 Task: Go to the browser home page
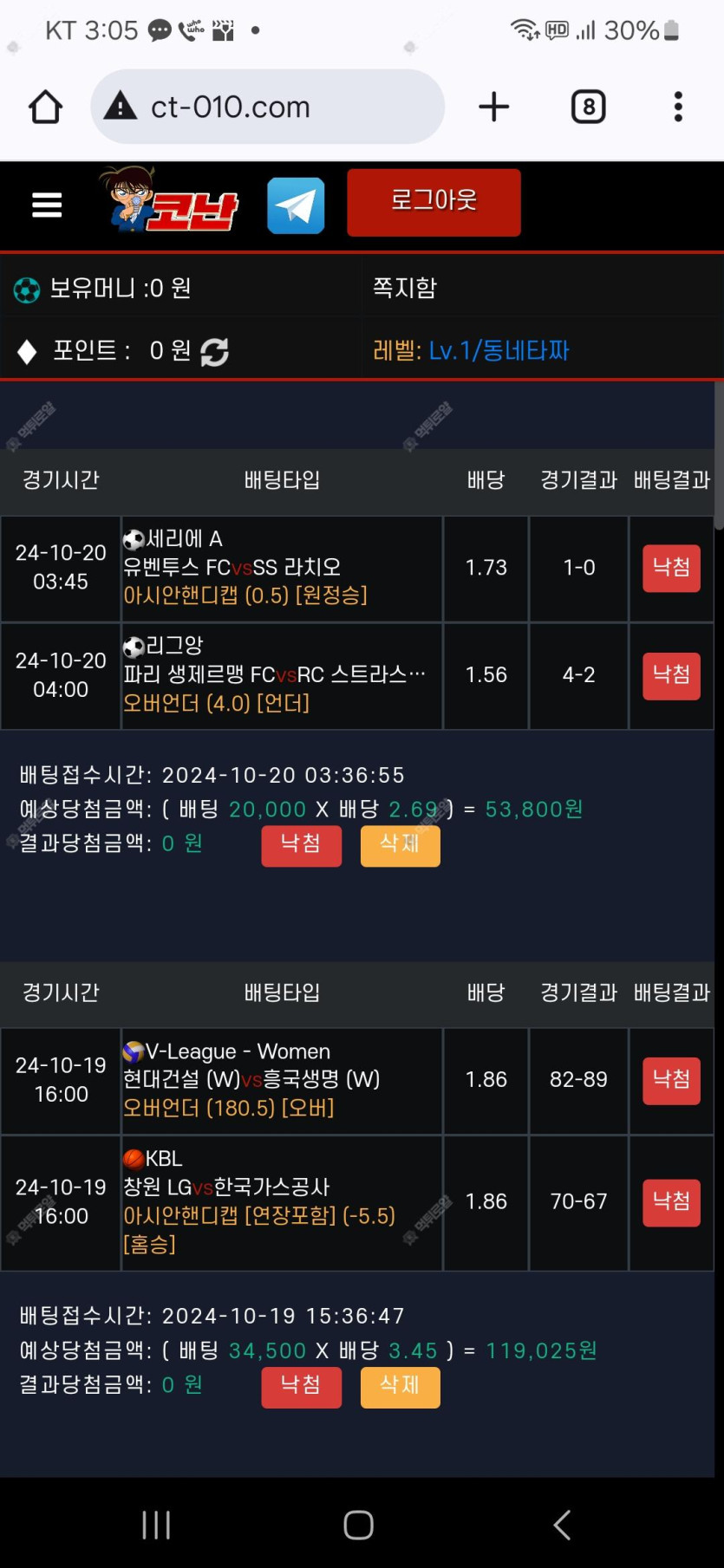pos(45,107)
